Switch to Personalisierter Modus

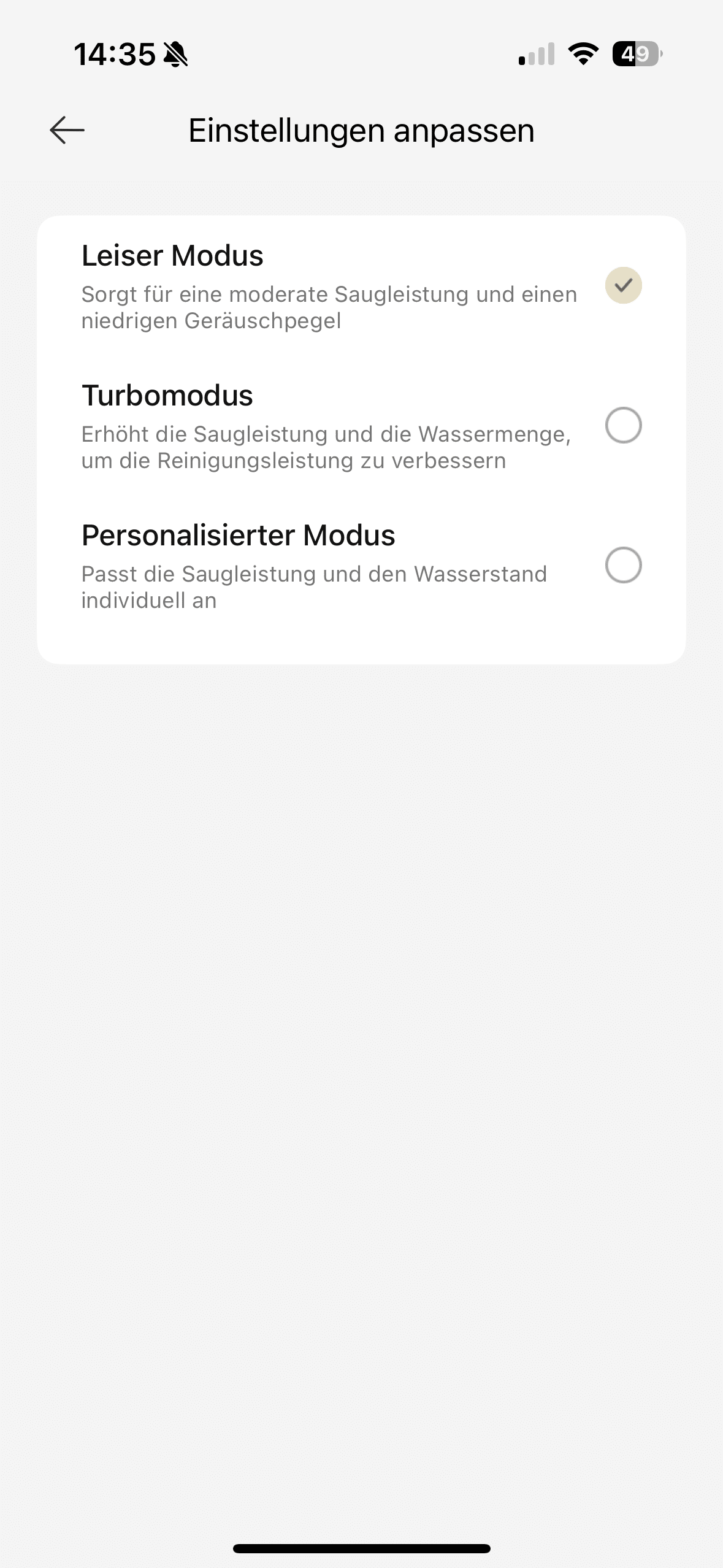tap(623, 565)
